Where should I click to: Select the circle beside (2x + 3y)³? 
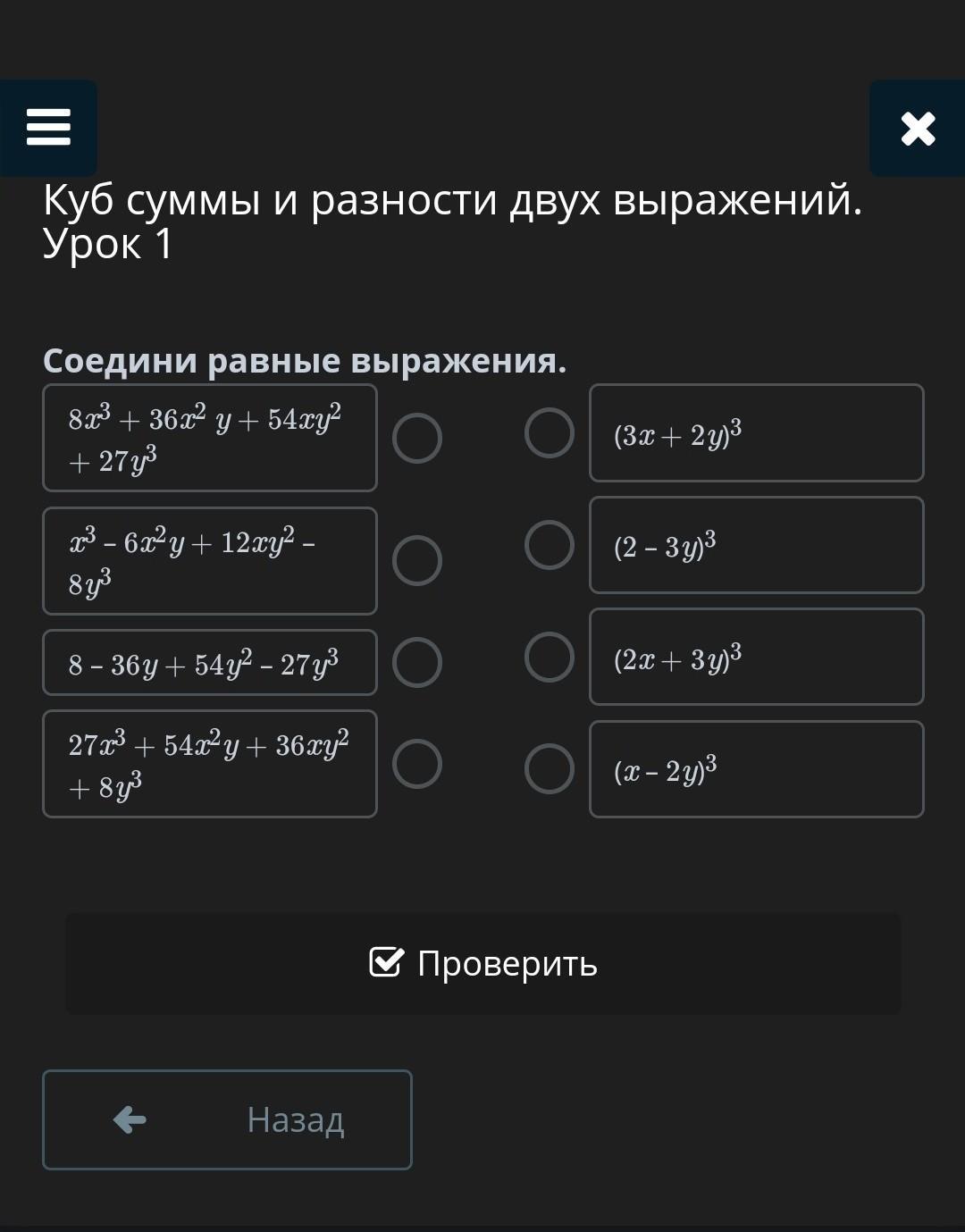(x=549, y=658)
